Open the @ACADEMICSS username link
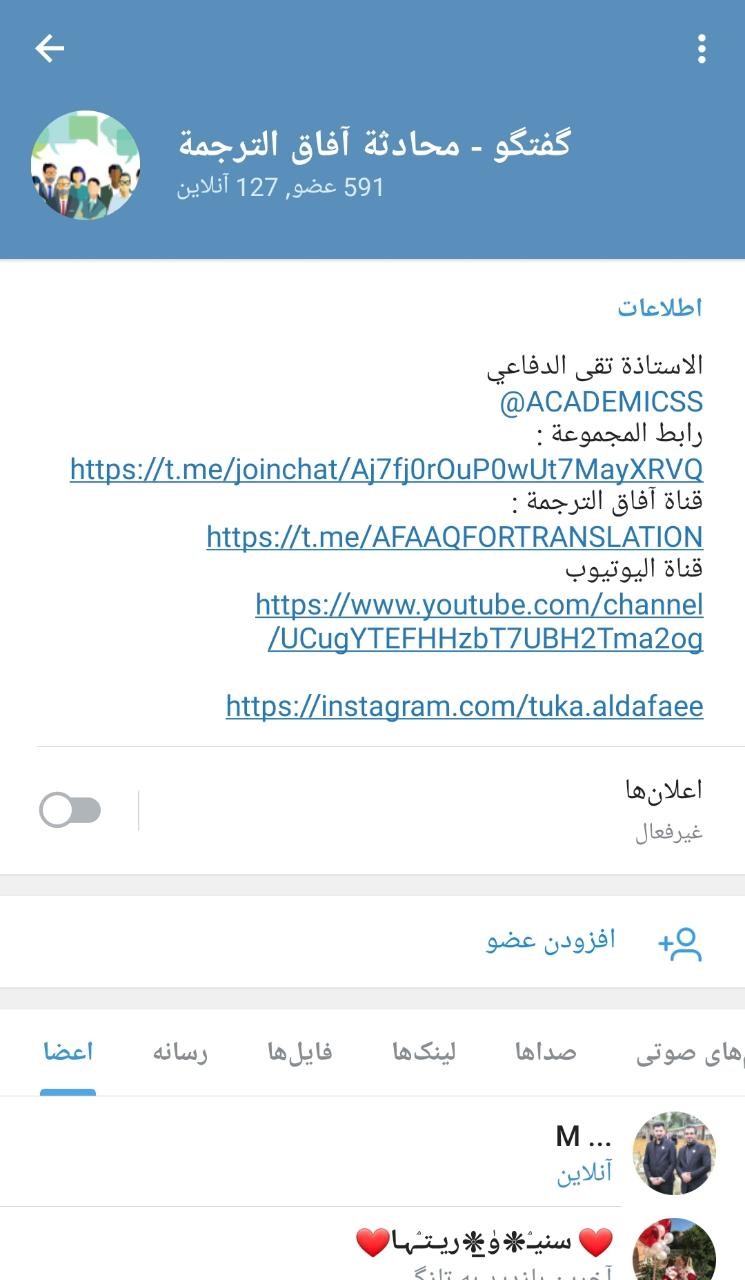745x1280 pixels. [601, 402]
